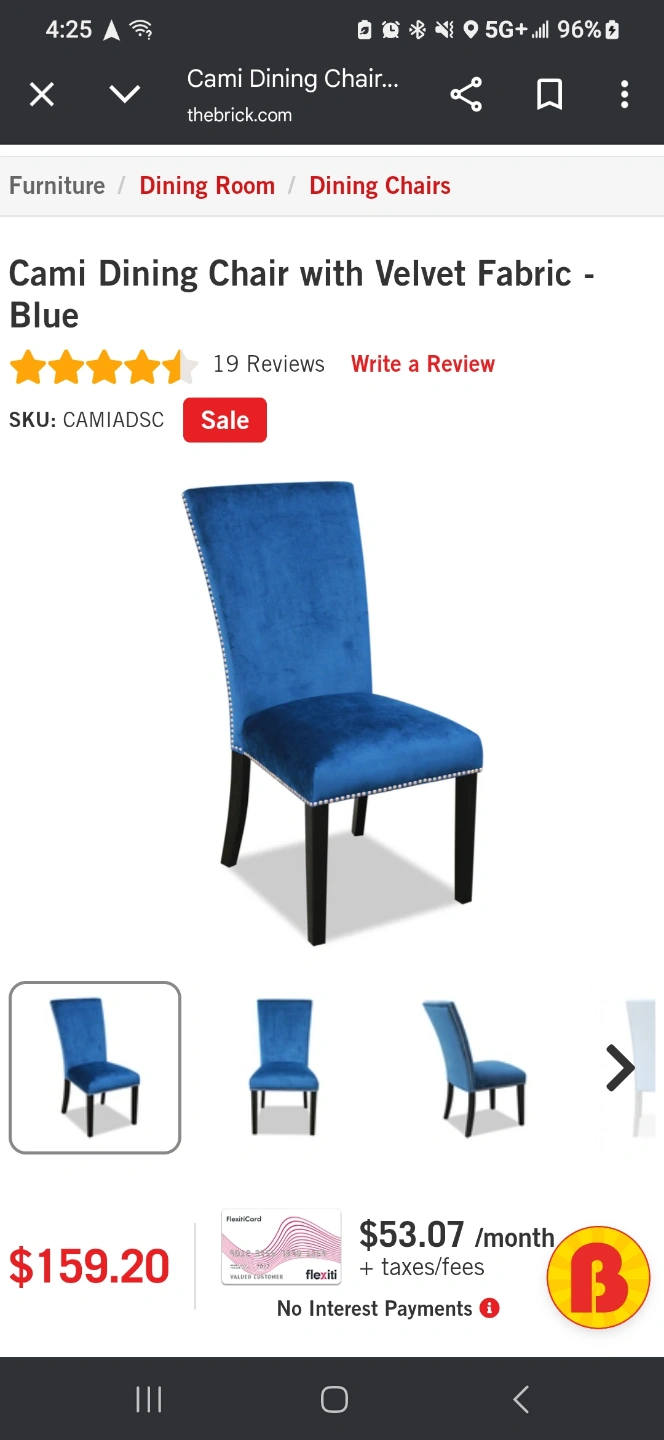The width and height of the screenshot is (664, 1440).
Task: Expand the down-chevron next to the close button
Action: coord(124,95)
